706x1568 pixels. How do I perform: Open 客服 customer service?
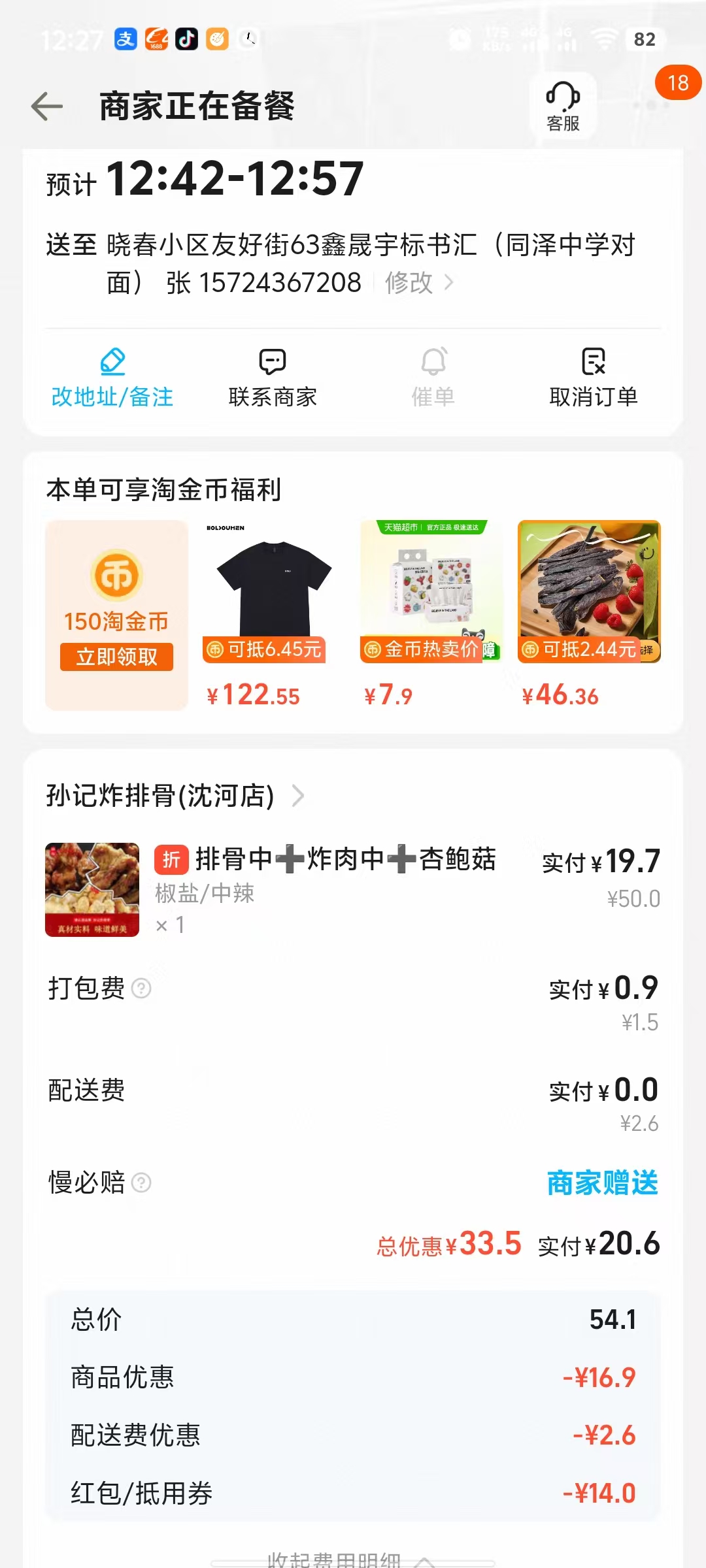(x=563, y=106)
